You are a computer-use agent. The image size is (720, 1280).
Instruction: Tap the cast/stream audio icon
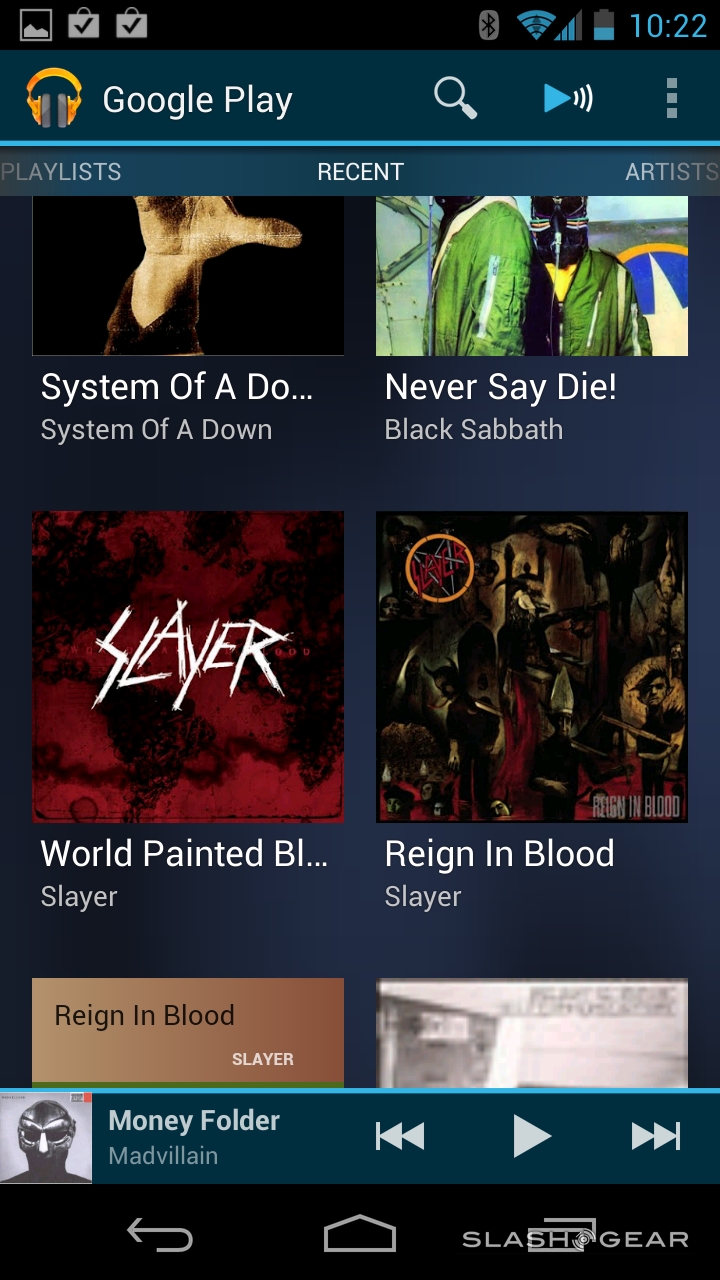point(567,98)
